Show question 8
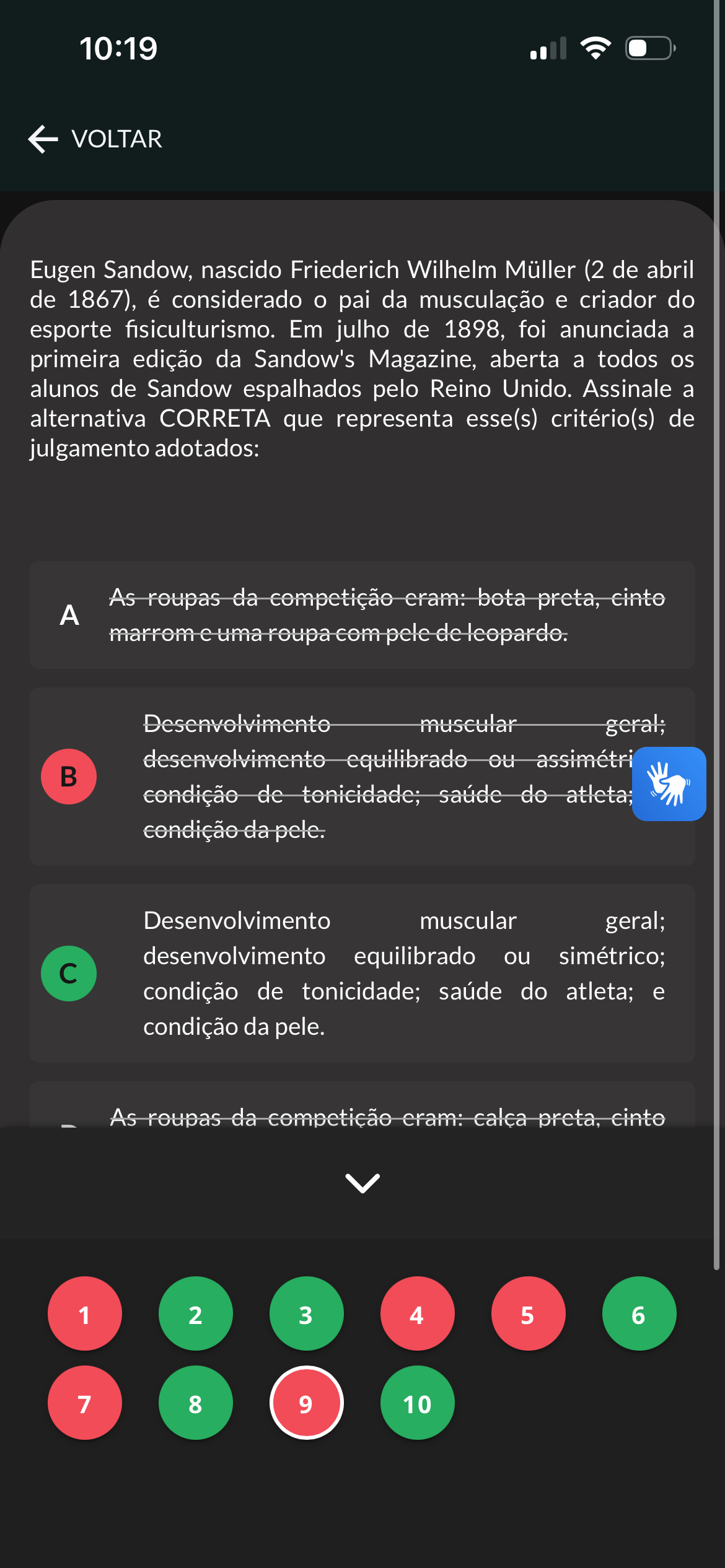 click(196, 1403)
